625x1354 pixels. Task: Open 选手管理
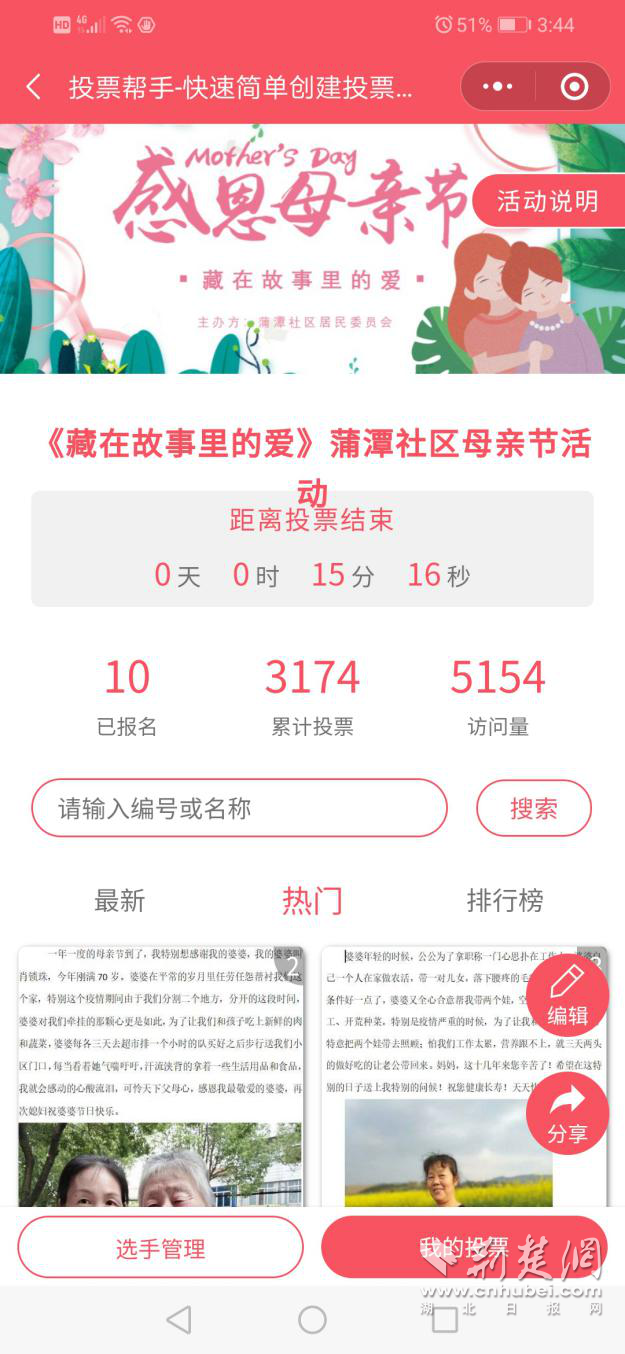160,1248
